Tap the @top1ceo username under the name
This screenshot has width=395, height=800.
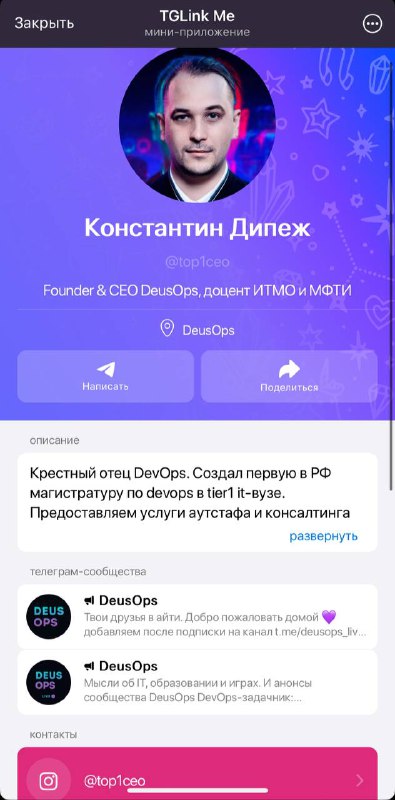pyautogui.click(x=198, y=262)
